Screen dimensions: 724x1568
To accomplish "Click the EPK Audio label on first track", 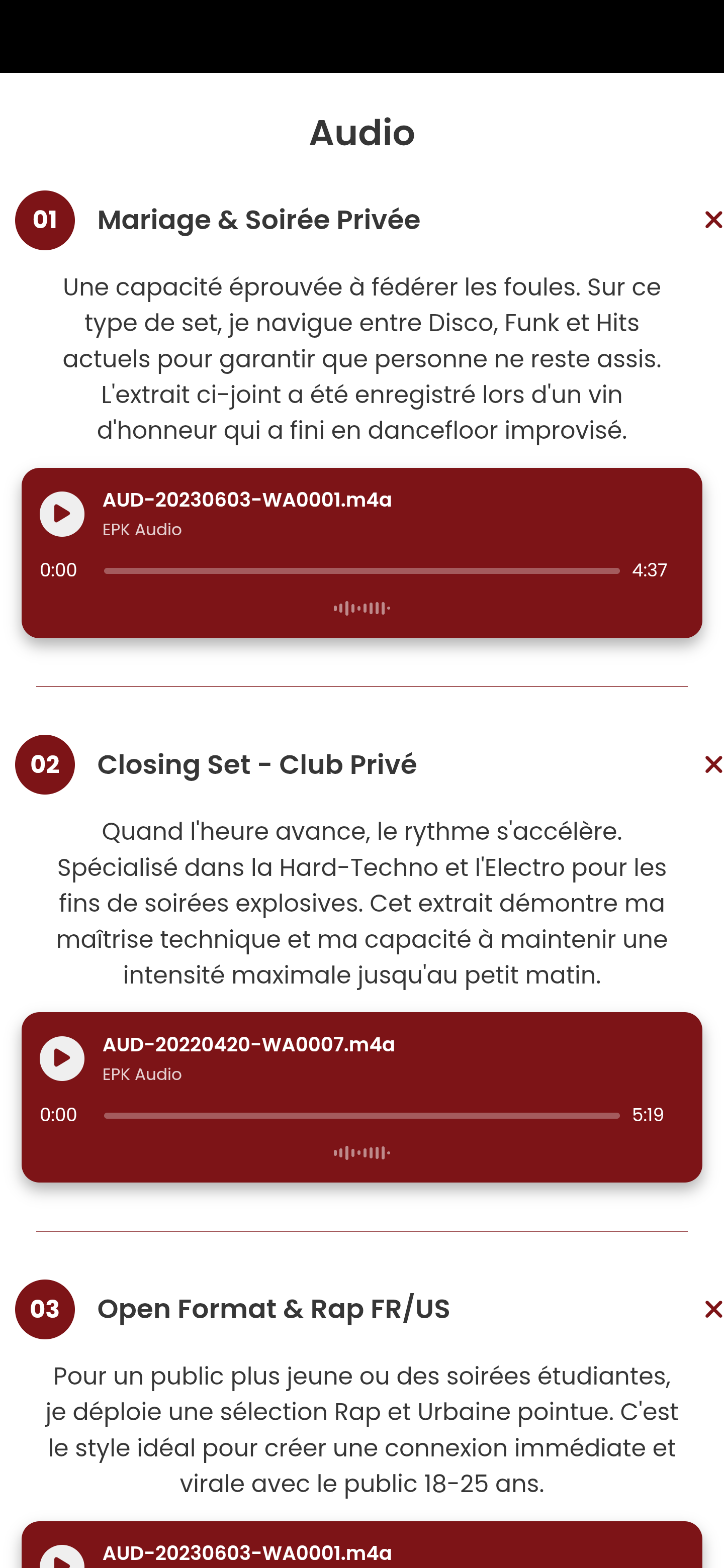I will tap(141, 529).
